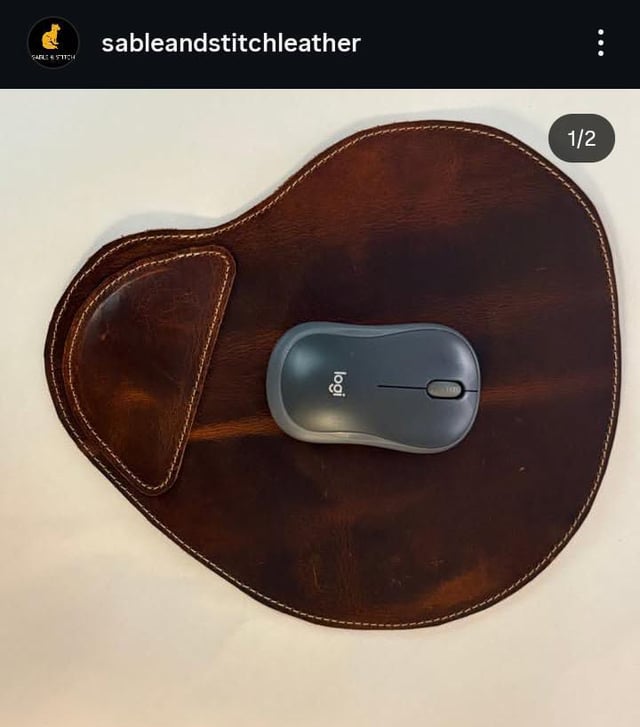Open the post overflow menu
Screen dimensions: 640x727
pyautogui.click(x=600, y=43)
